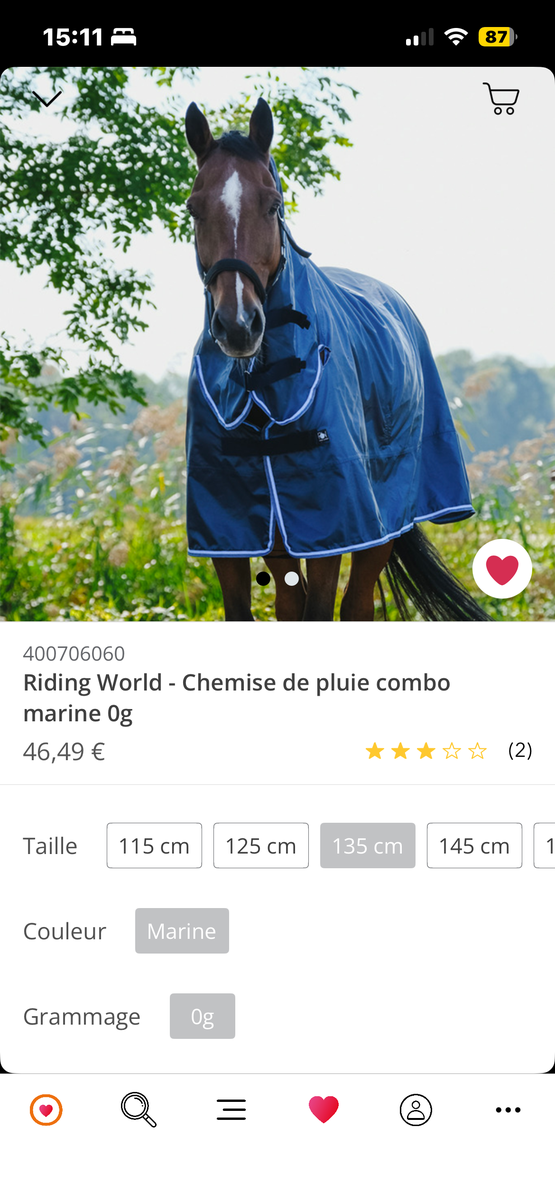Choose the 125 cm size
Viewport: 555px width, 1200px height.
pyautogui.click(x=261, y=846)
